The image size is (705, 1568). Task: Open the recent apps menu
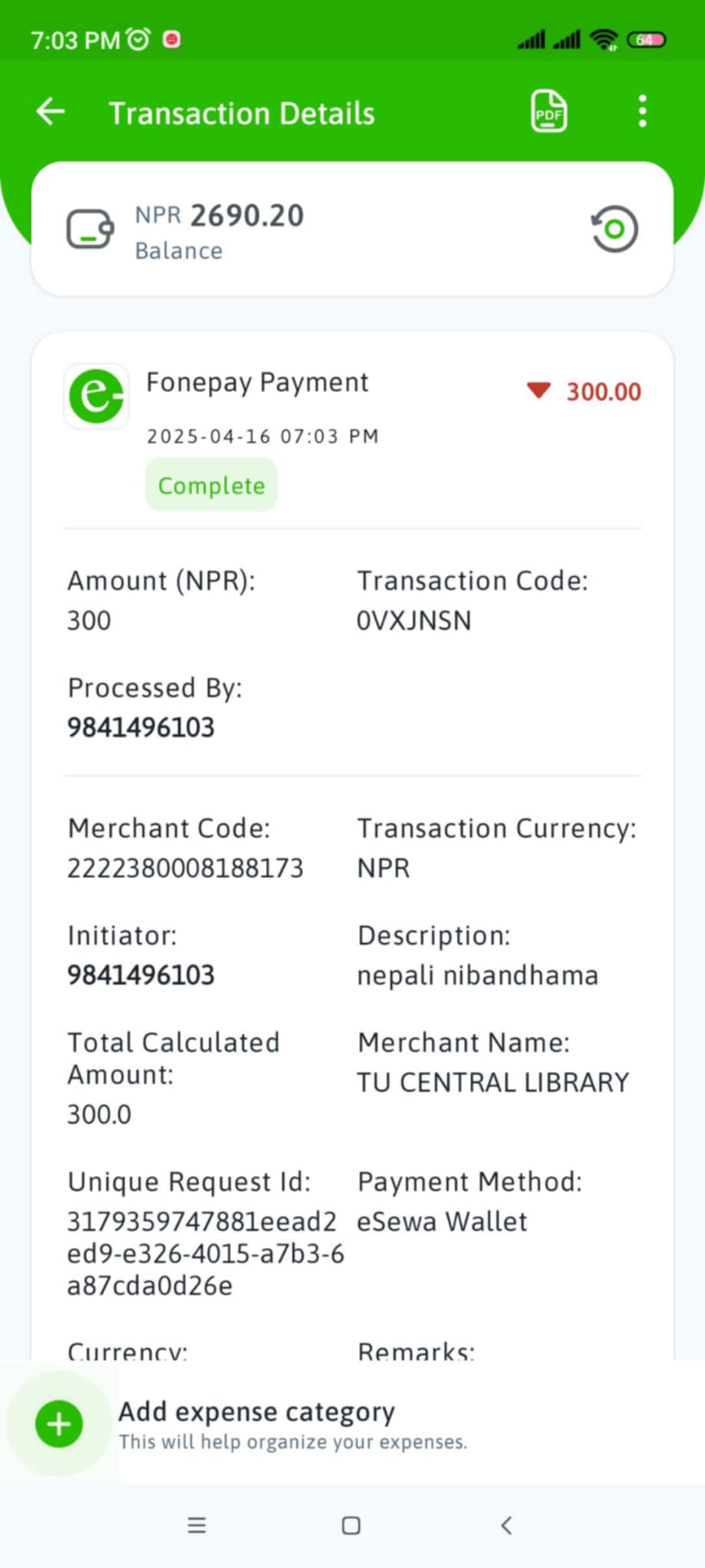point(197,1525)
